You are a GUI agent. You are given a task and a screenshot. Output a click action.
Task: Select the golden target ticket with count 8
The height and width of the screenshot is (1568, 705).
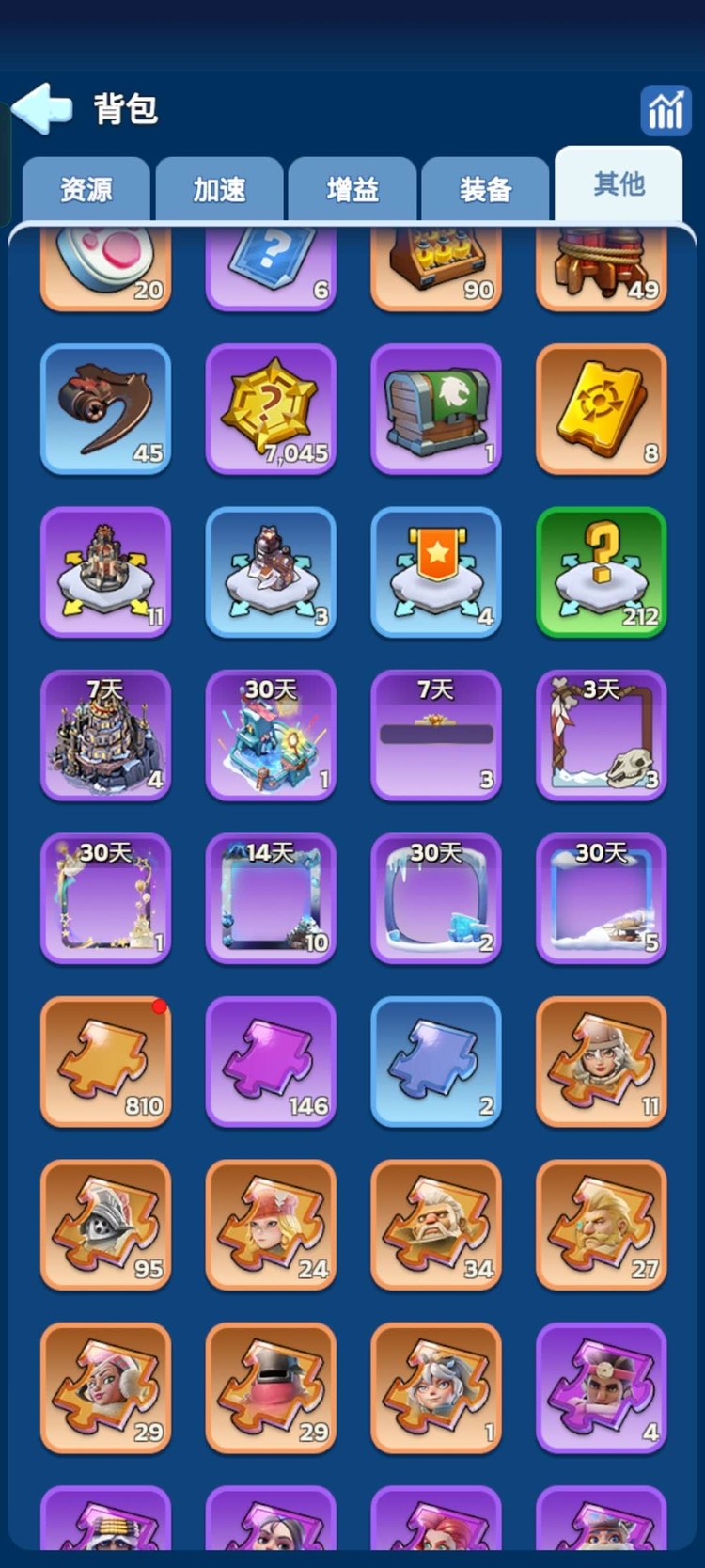602,409
